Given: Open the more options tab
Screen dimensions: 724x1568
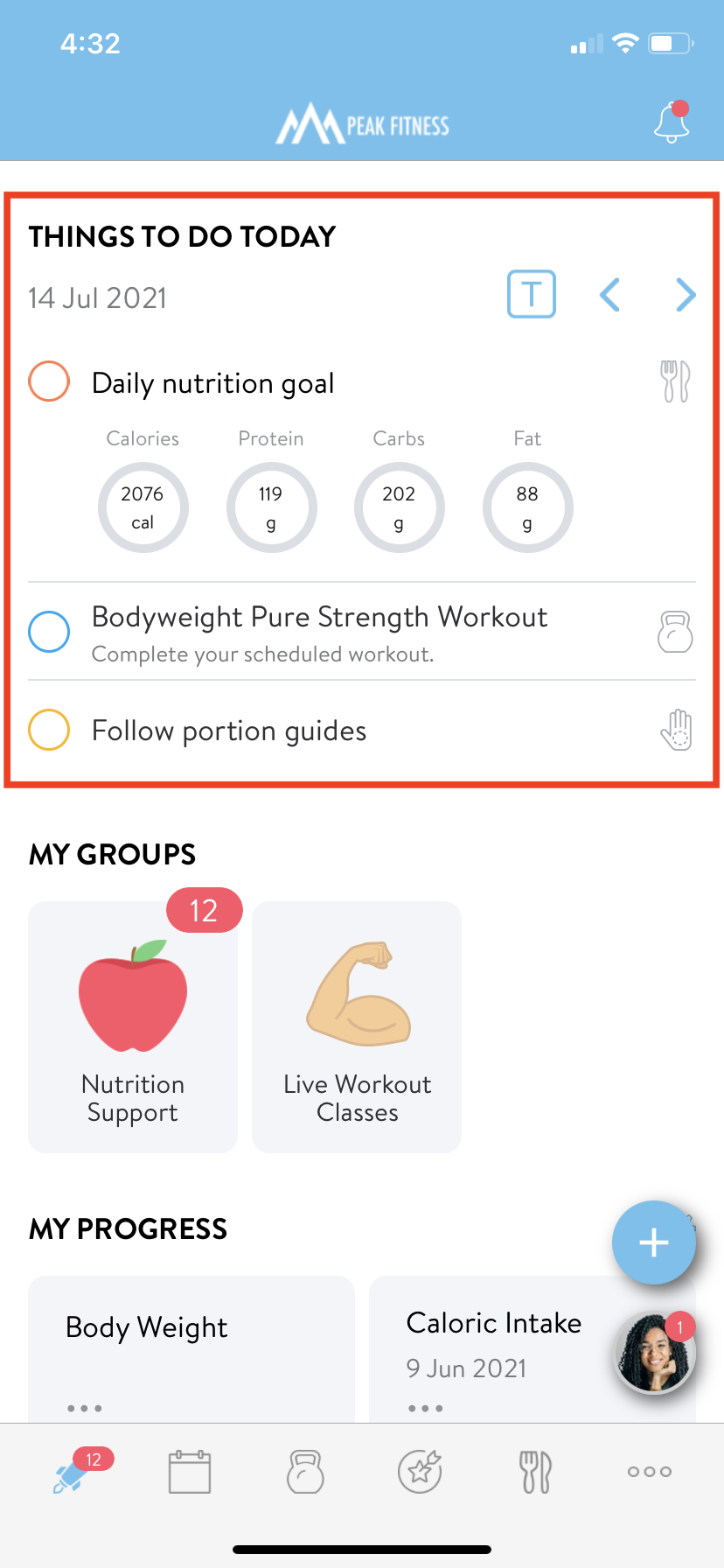Looking at the screenshot, I should point(650,1472).
